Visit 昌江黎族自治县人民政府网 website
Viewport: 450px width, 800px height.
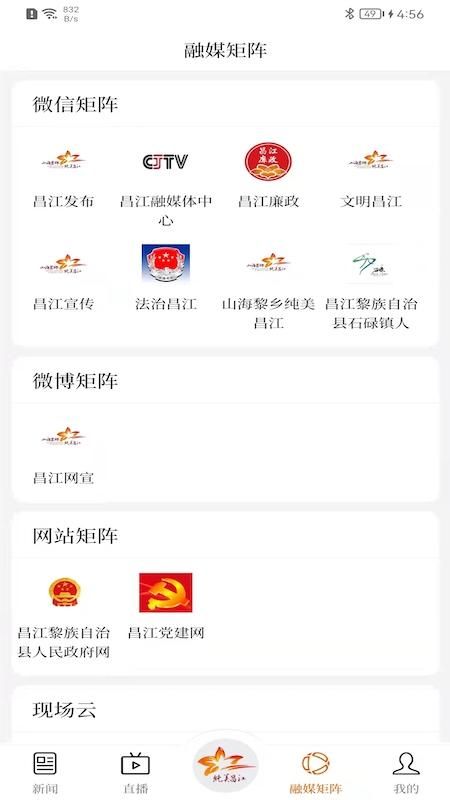pyautogui.click(x=63, y=615)
